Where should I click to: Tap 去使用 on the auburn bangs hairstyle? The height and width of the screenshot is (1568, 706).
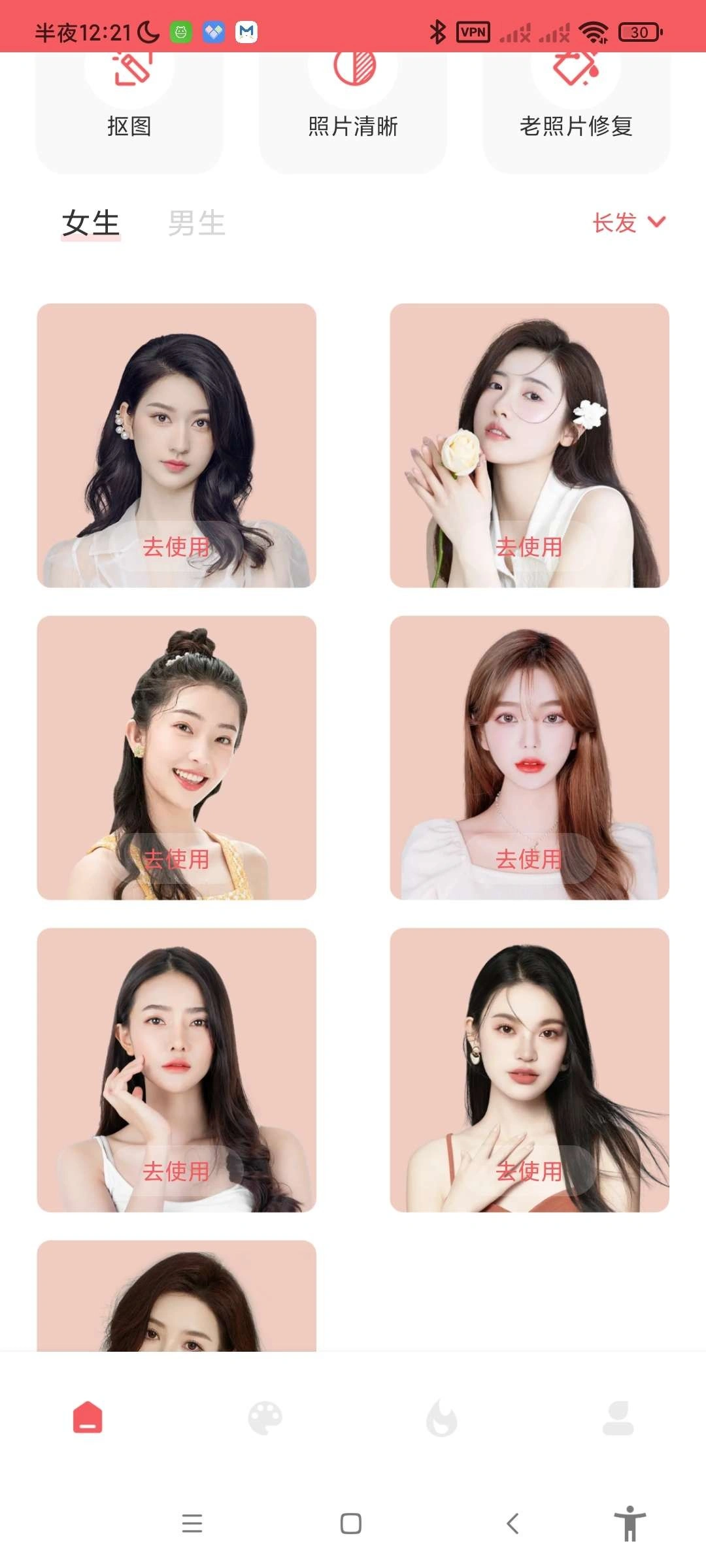(529, 859)
